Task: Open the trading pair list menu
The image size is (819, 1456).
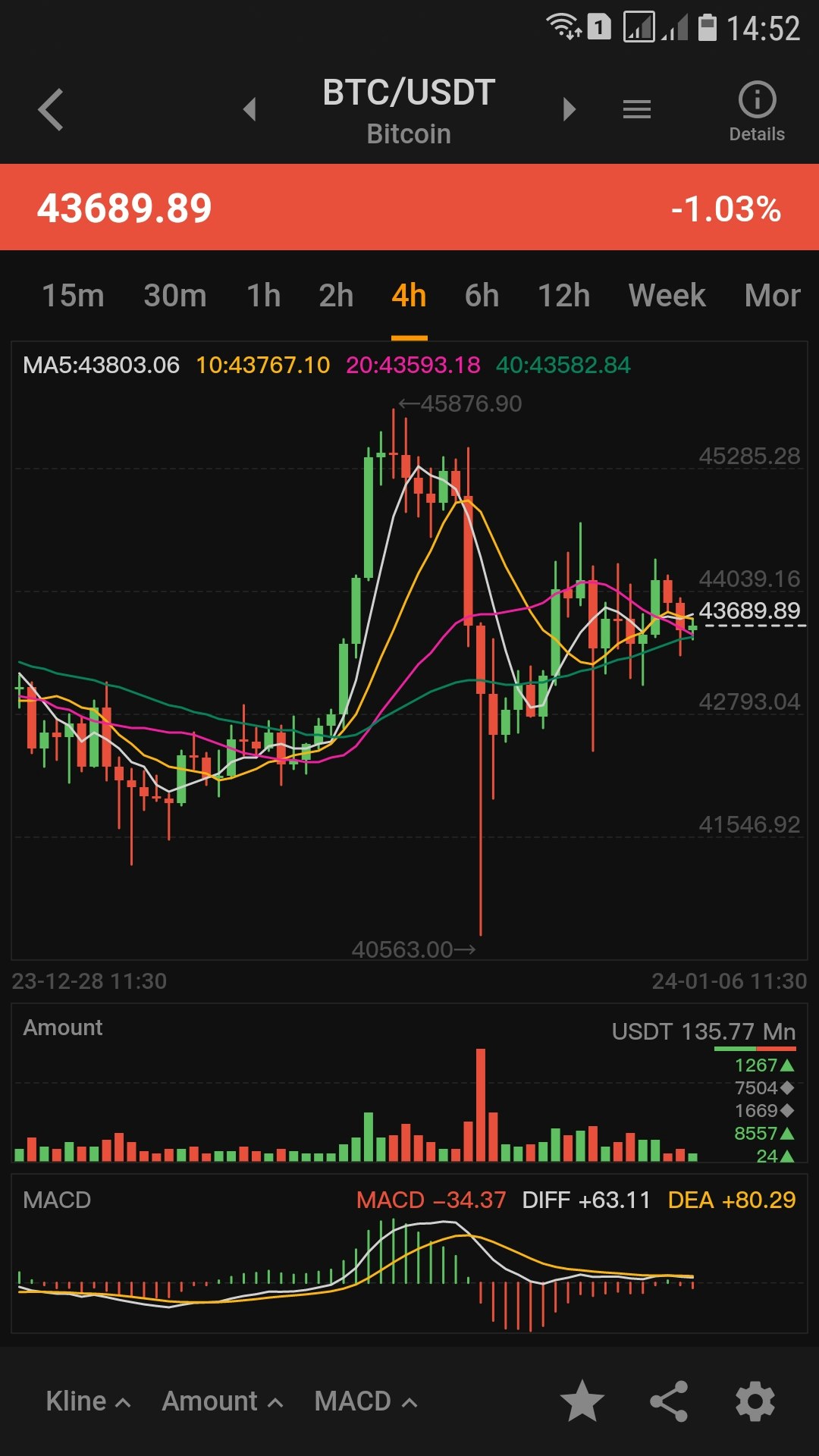Action: (x=636, y=110)
